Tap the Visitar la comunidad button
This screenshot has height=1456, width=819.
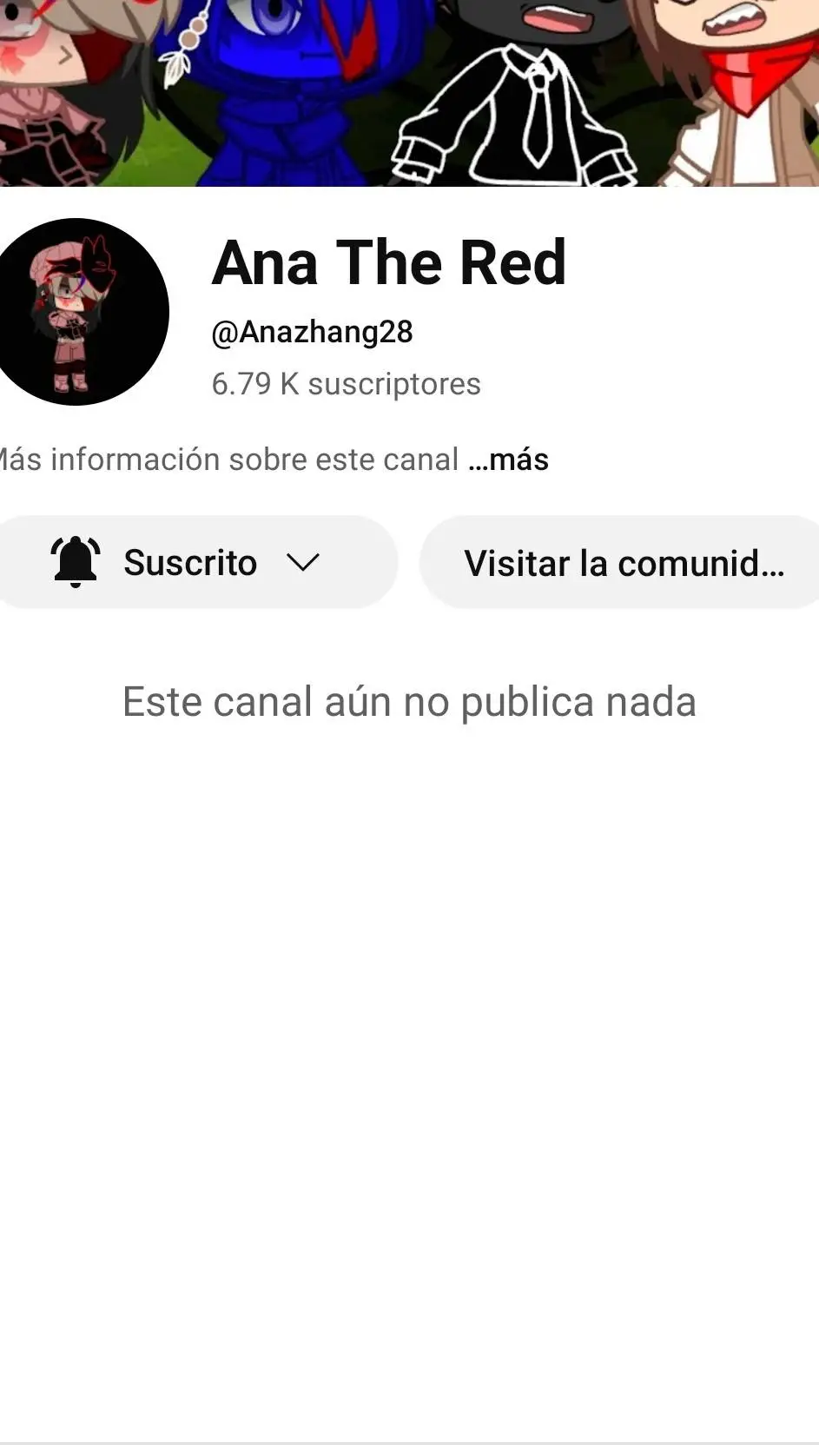tap(622, 563)
